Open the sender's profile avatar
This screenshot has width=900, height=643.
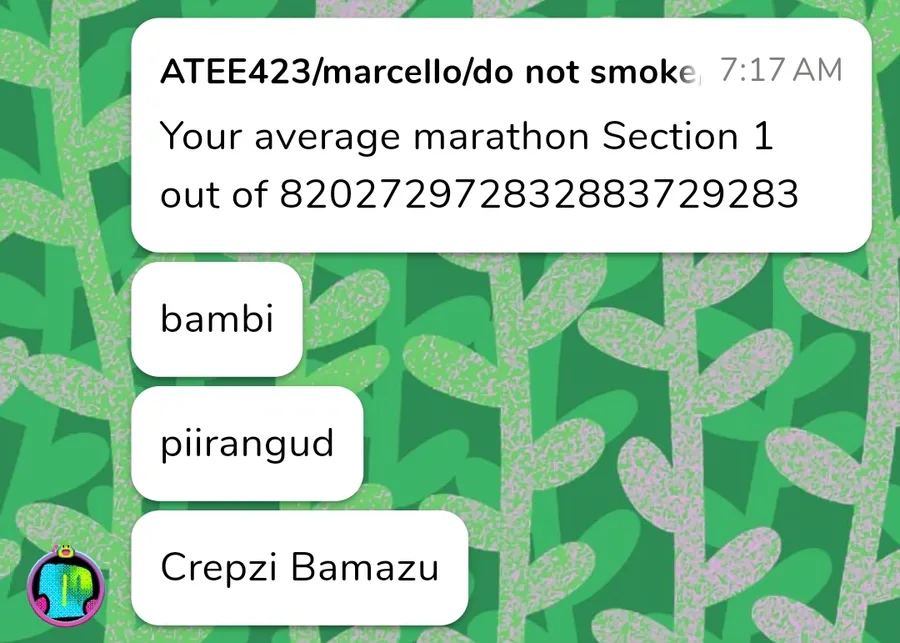(x=66, y=587)
